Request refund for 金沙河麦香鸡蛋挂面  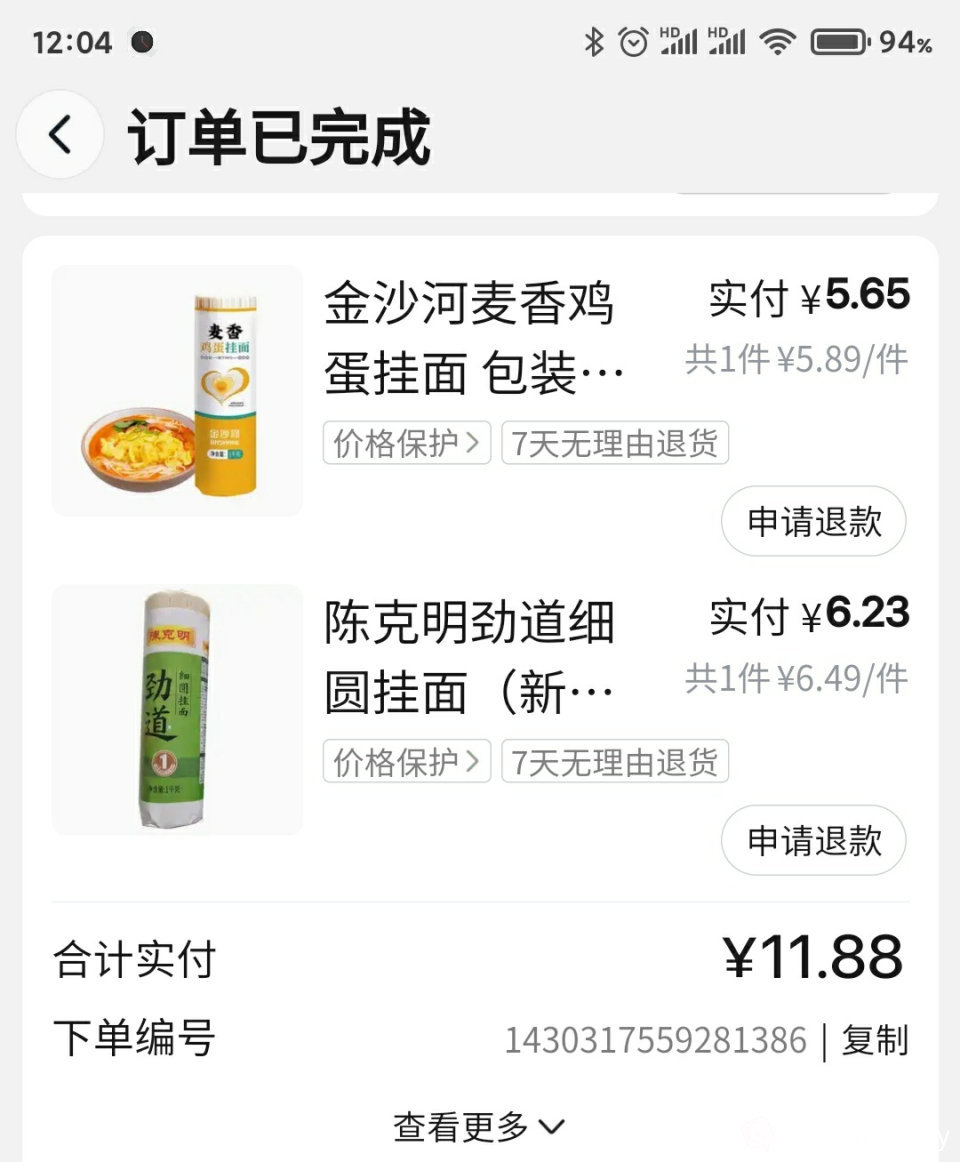coord(813,521)
